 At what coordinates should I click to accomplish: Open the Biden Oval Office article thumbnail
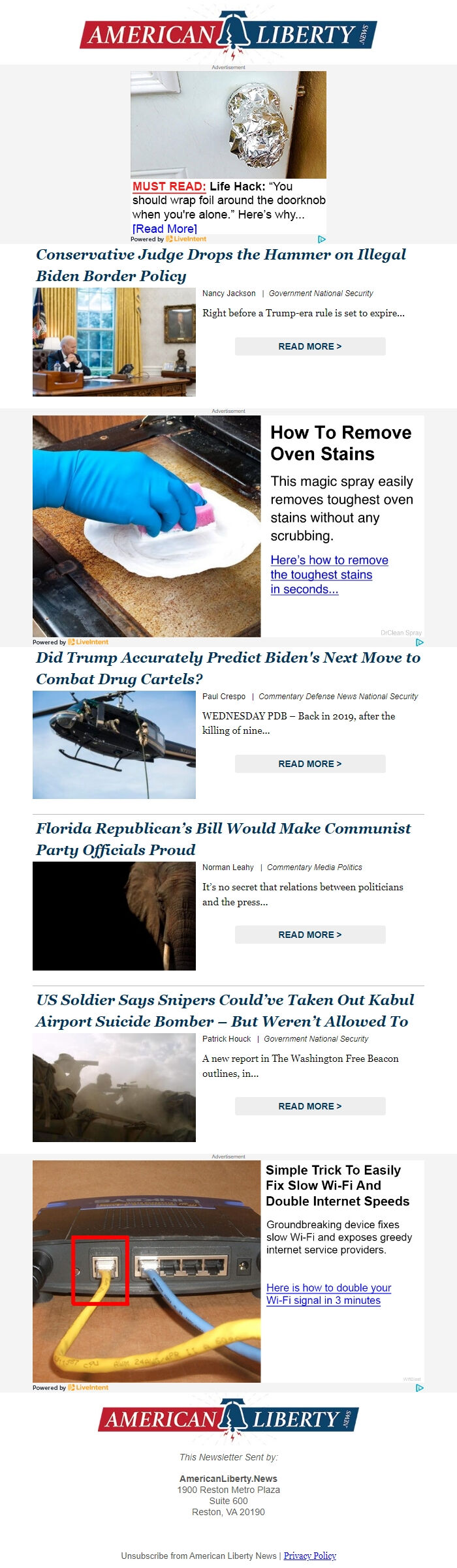(114, 342)
